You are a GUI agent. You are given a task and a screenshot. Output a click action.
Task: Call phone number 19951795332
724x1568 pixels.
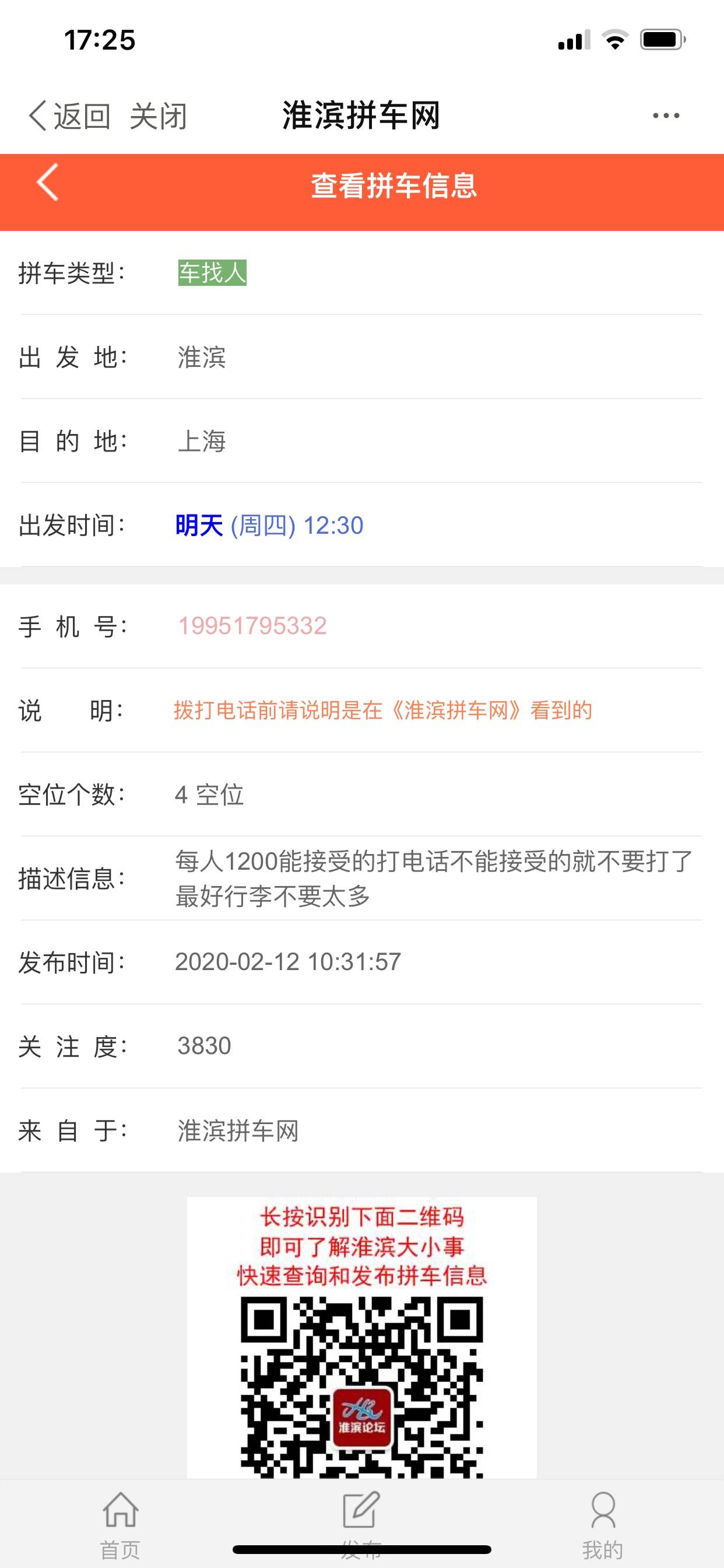tap(252, 626)
